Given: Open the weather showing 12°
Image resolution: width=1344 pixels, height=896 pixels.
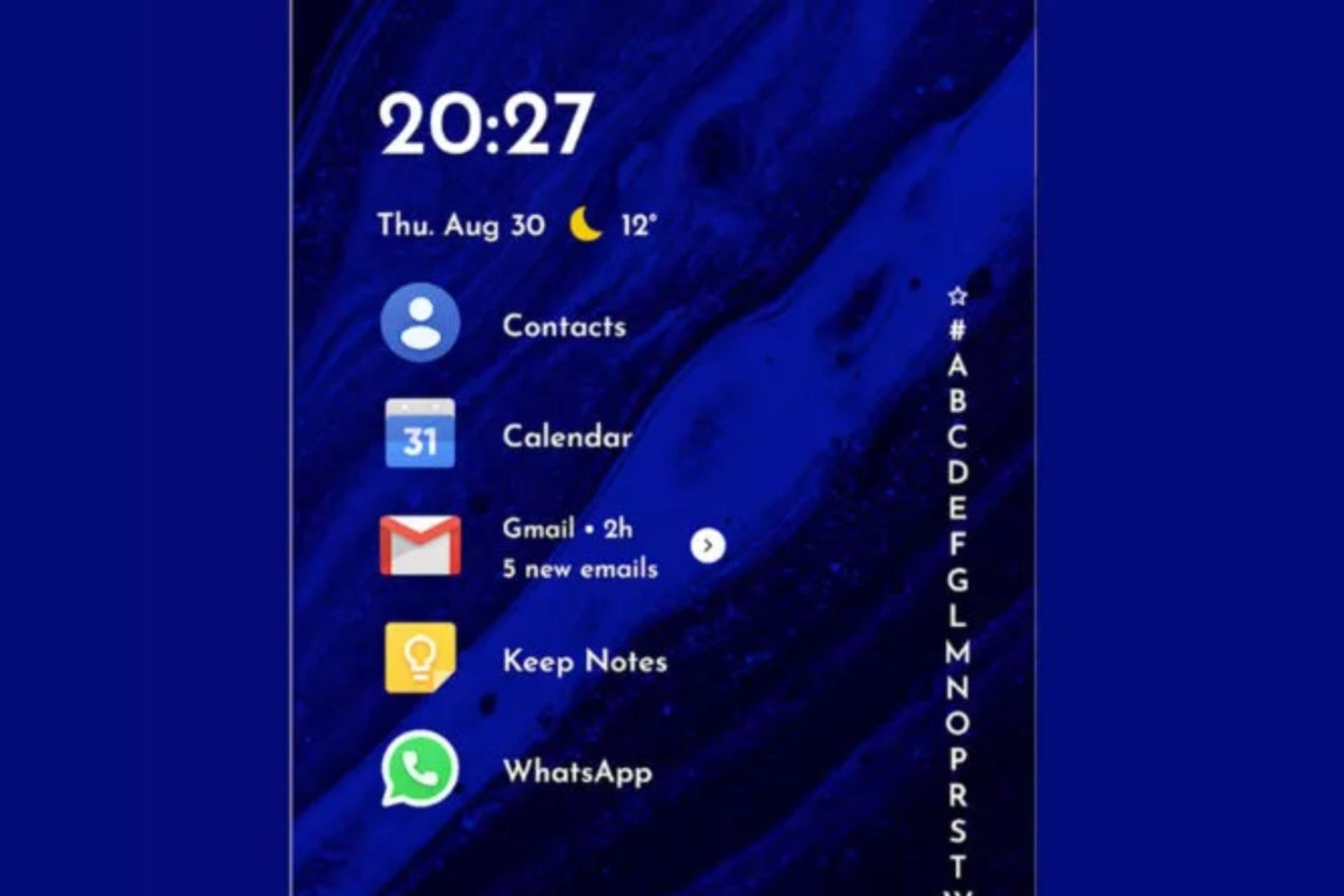Looking at the screenshot, I should pos(612,225).
